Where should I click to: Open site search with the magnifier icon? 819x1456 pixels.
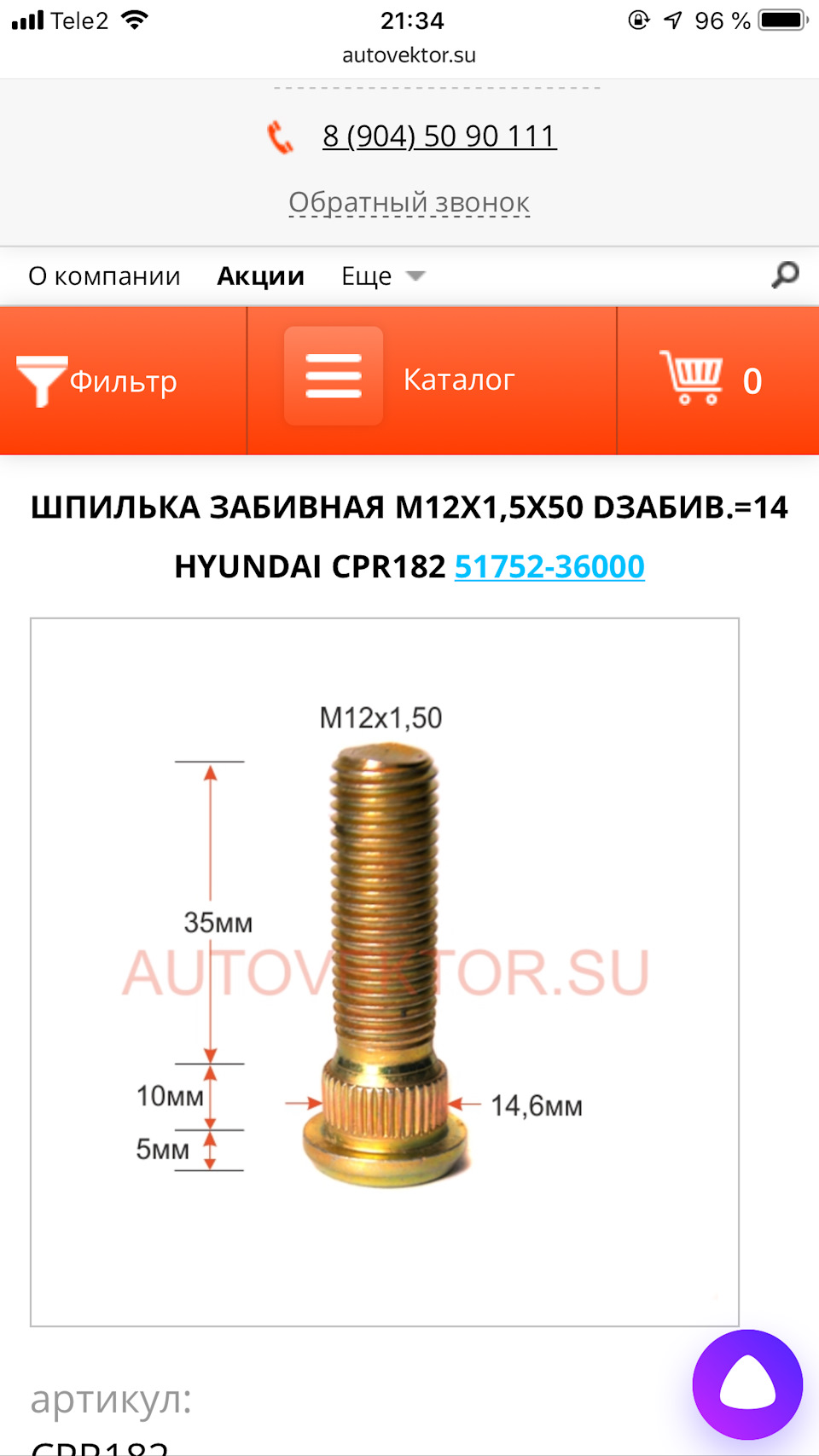pyautogui.click(x=785, y=275)
